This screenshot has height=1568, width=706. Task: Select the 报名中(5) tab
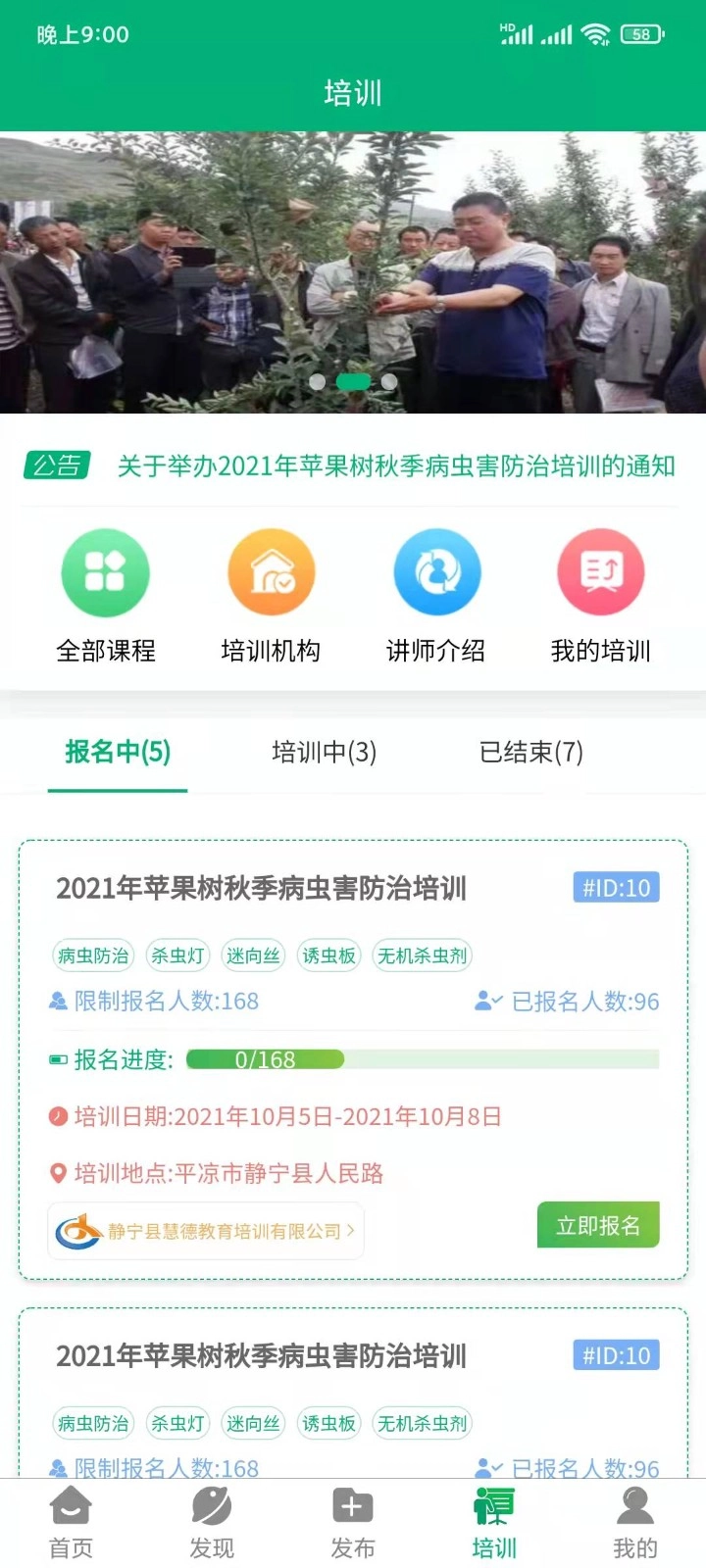tap(117, 753)
